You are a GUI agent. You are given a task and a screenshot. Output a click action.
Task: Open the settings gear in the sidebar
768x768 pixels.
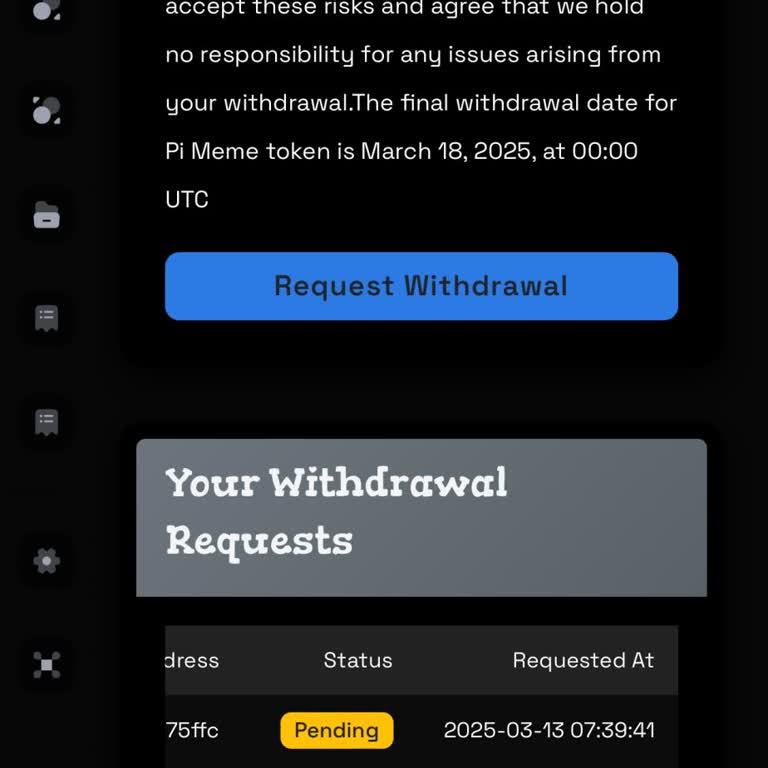[x=46, y=560]
